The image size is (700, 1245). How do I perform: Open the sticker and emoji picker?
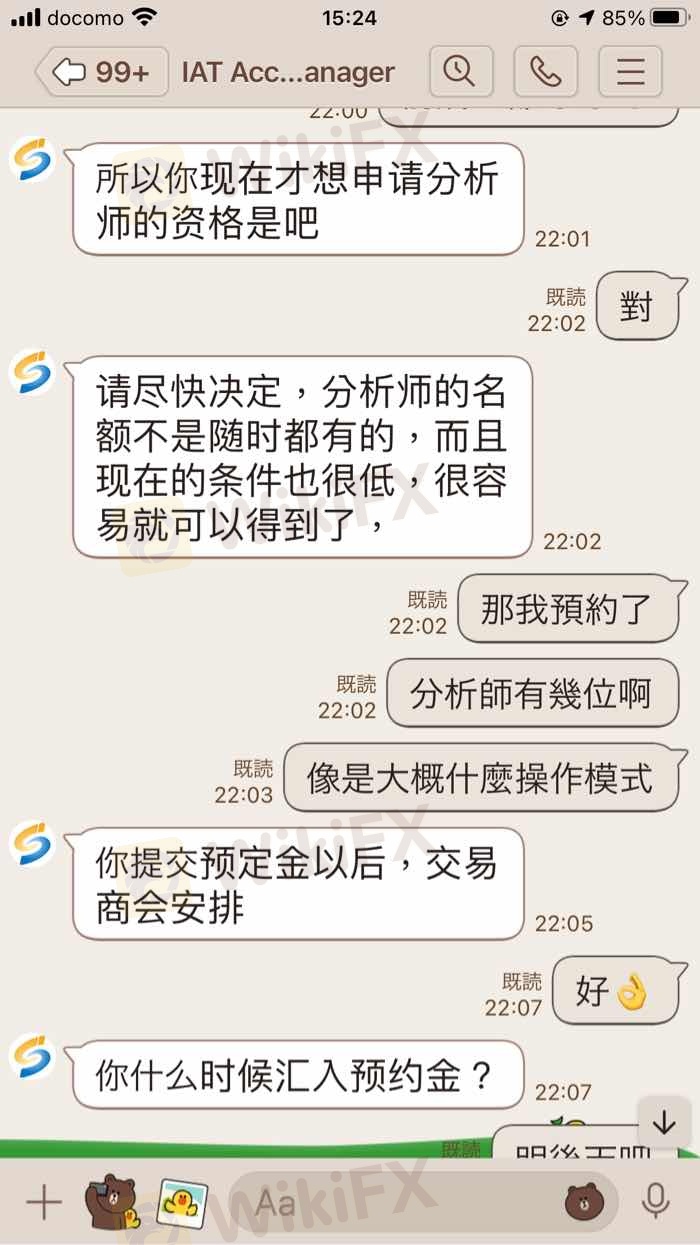click(x=584, y=1203)
